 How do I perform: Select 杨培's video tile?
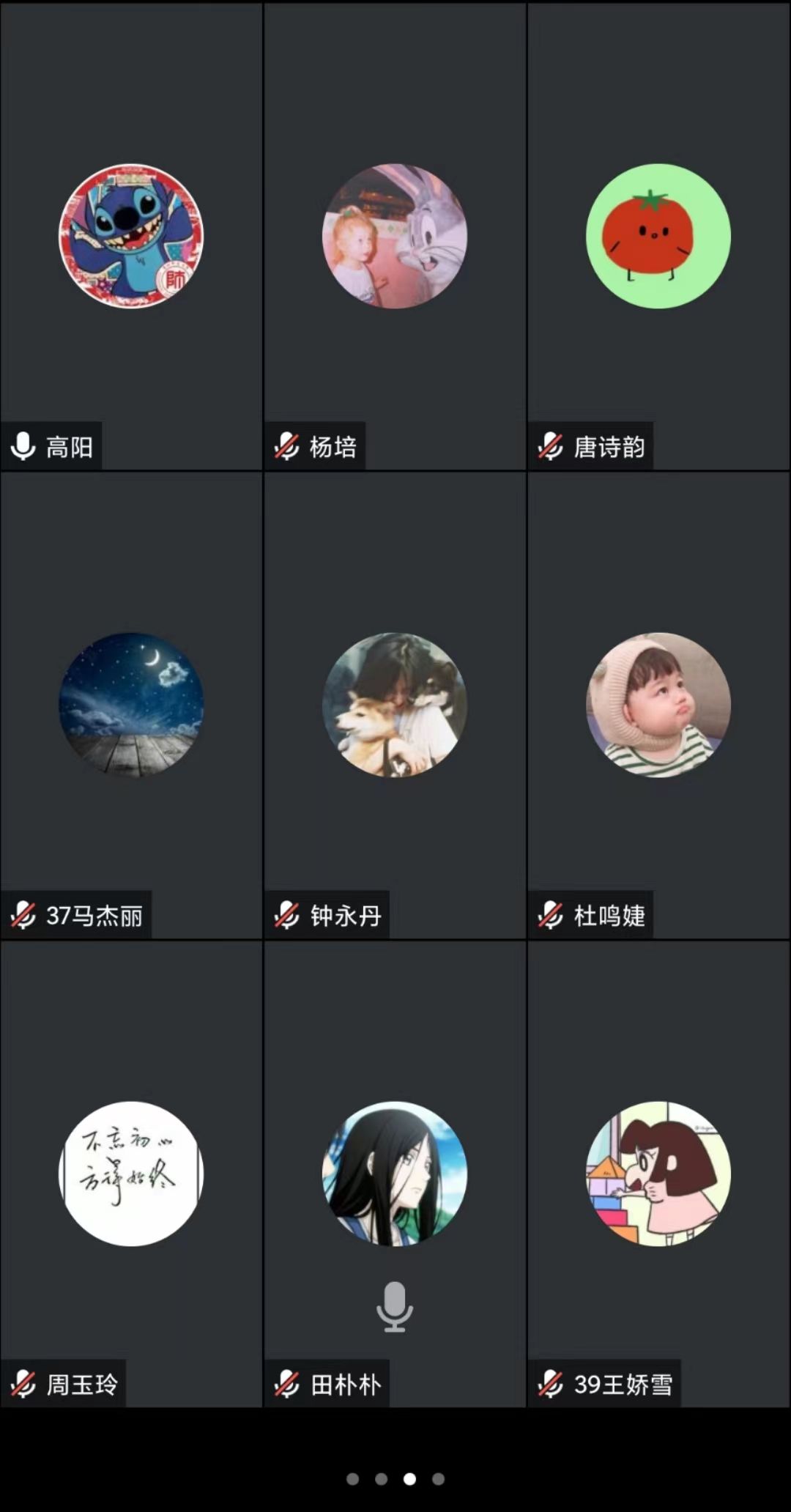pos(395,236)
